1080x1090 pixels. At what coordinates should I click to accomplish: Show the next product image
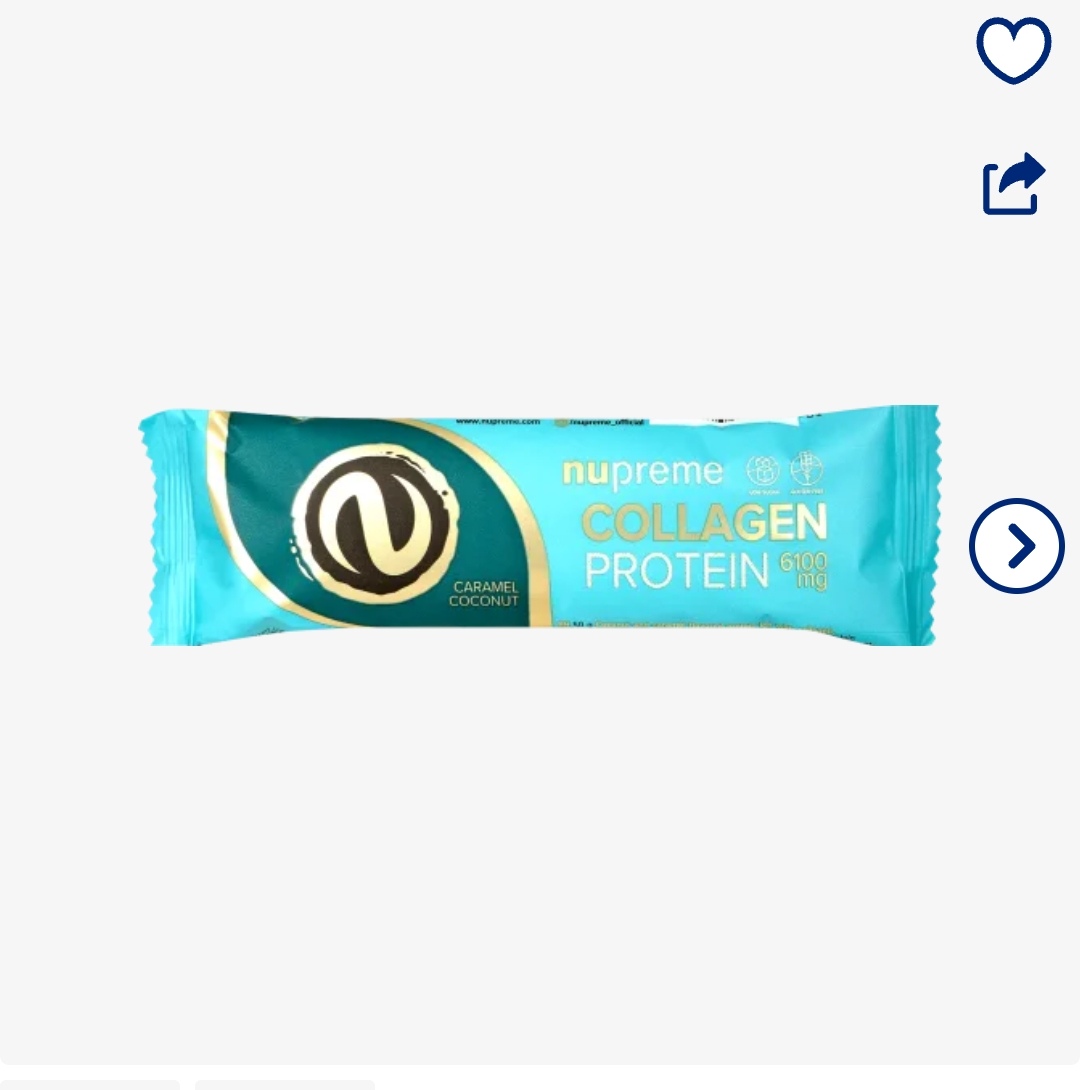coord(1016,546)
